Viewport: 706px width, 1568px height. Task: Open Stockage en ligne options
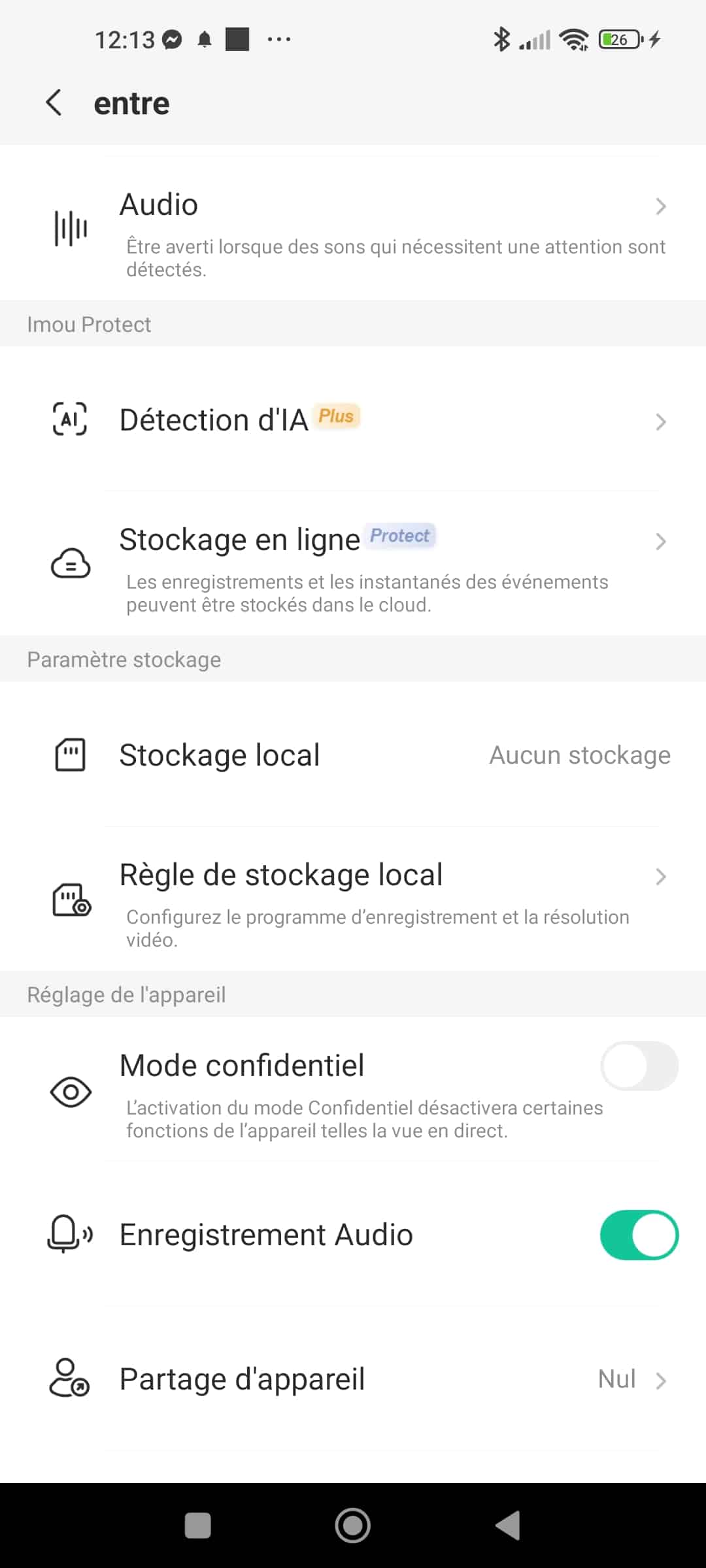(x=353, y=563)
